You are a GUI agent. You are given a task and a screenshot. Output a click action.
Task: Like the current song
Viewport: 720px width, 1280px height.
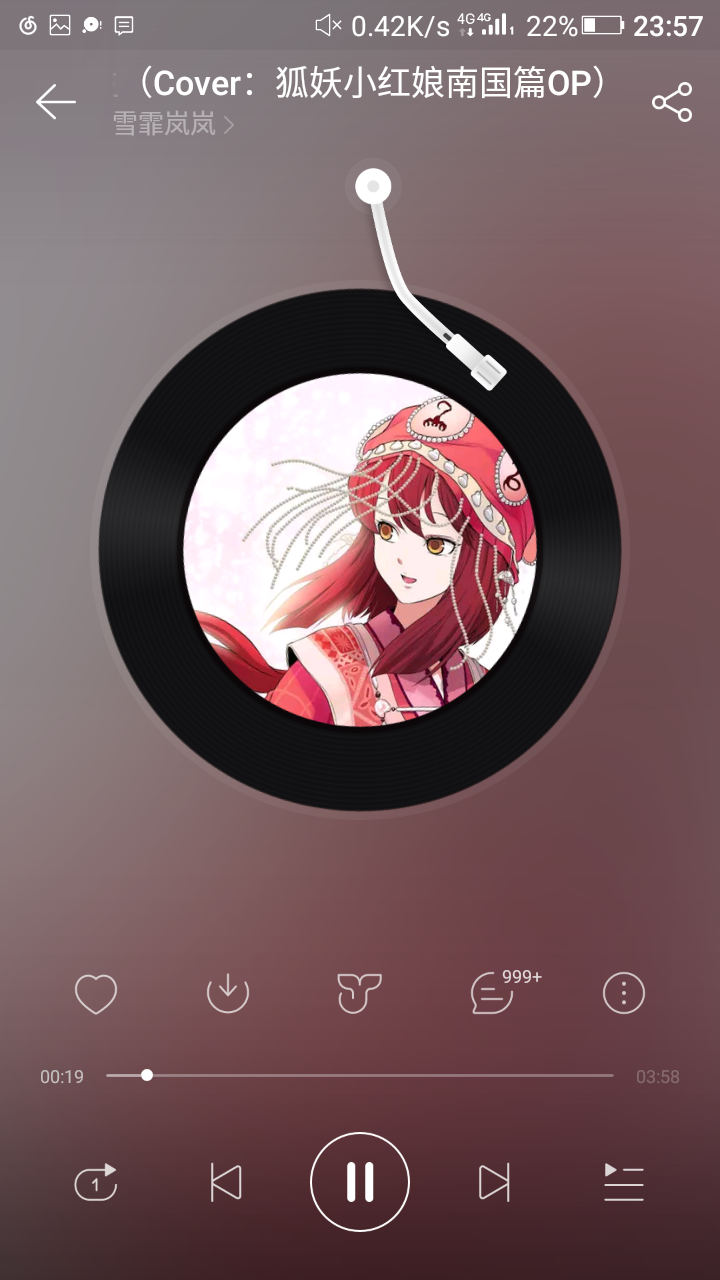(x=96, y=993)
